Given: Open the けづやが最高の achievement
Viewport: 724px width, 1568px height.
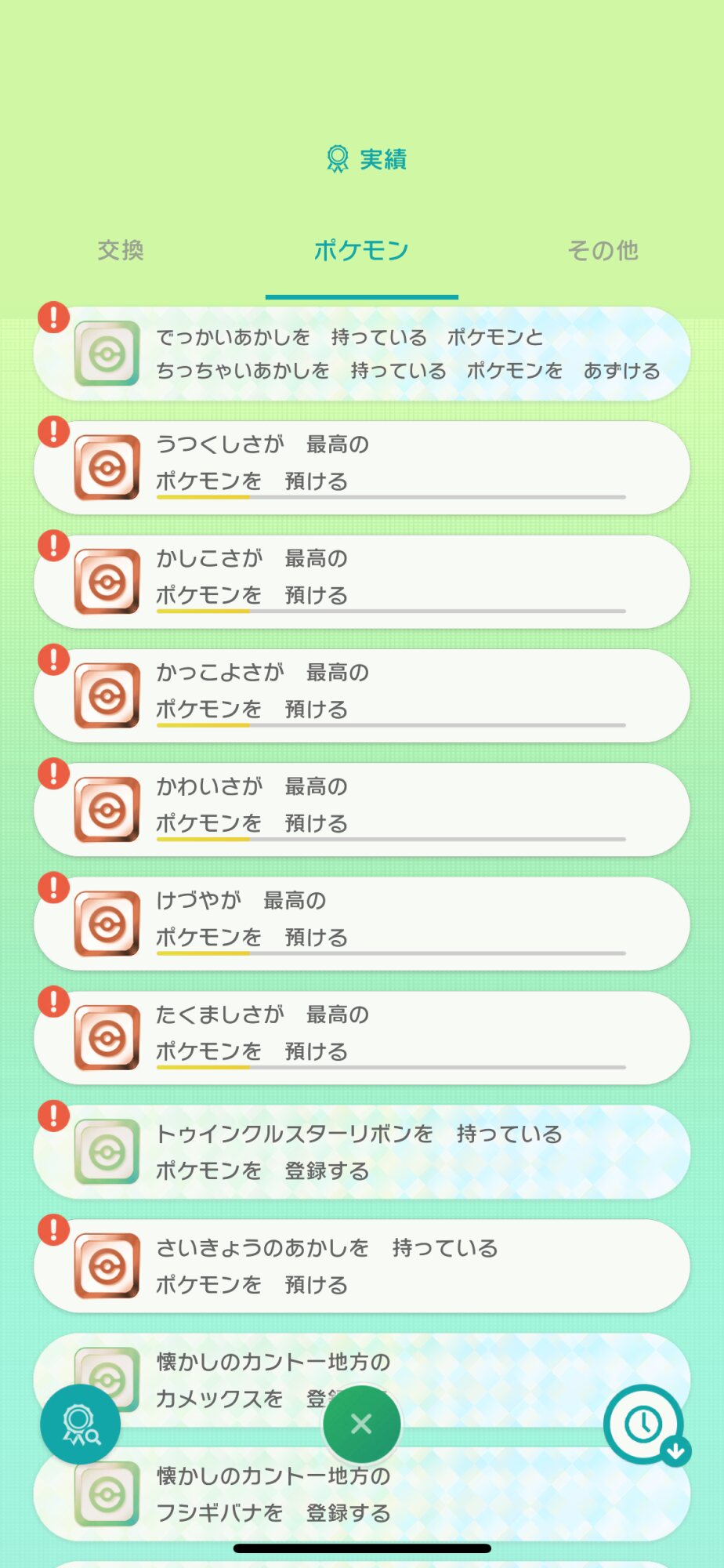Looking at the screenshot, I should (362, 924).
